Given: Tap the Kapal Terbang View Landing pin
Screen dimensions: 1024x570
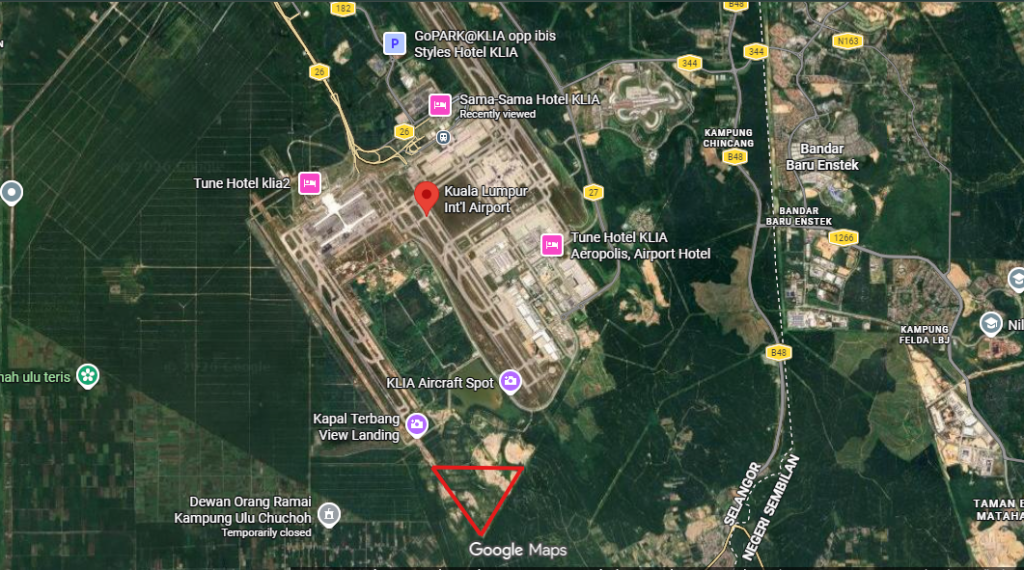Looking at the screenshot, I should (x=416, y=426).
